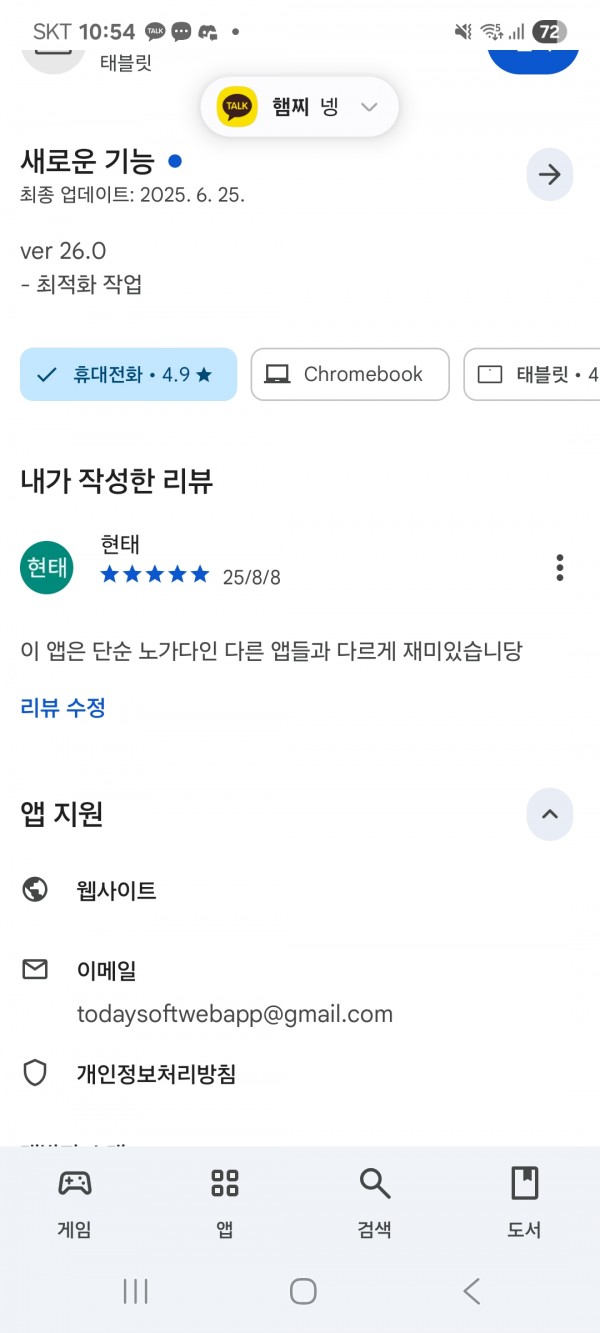
Task: Switch to the 도서 tab
Action: pyautogui.click(x=524, y=1203)
